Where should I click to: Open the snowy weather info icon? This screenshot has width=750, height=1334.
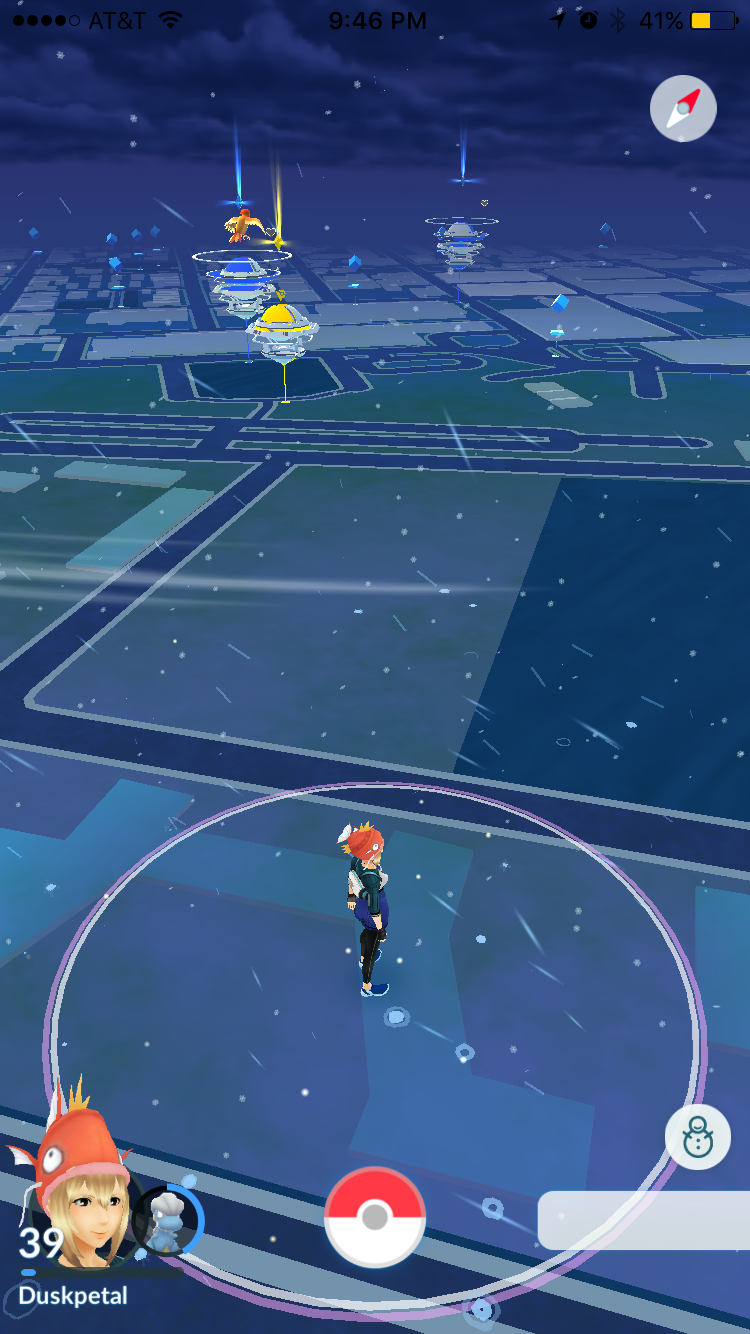click(x=698, y=1138)
